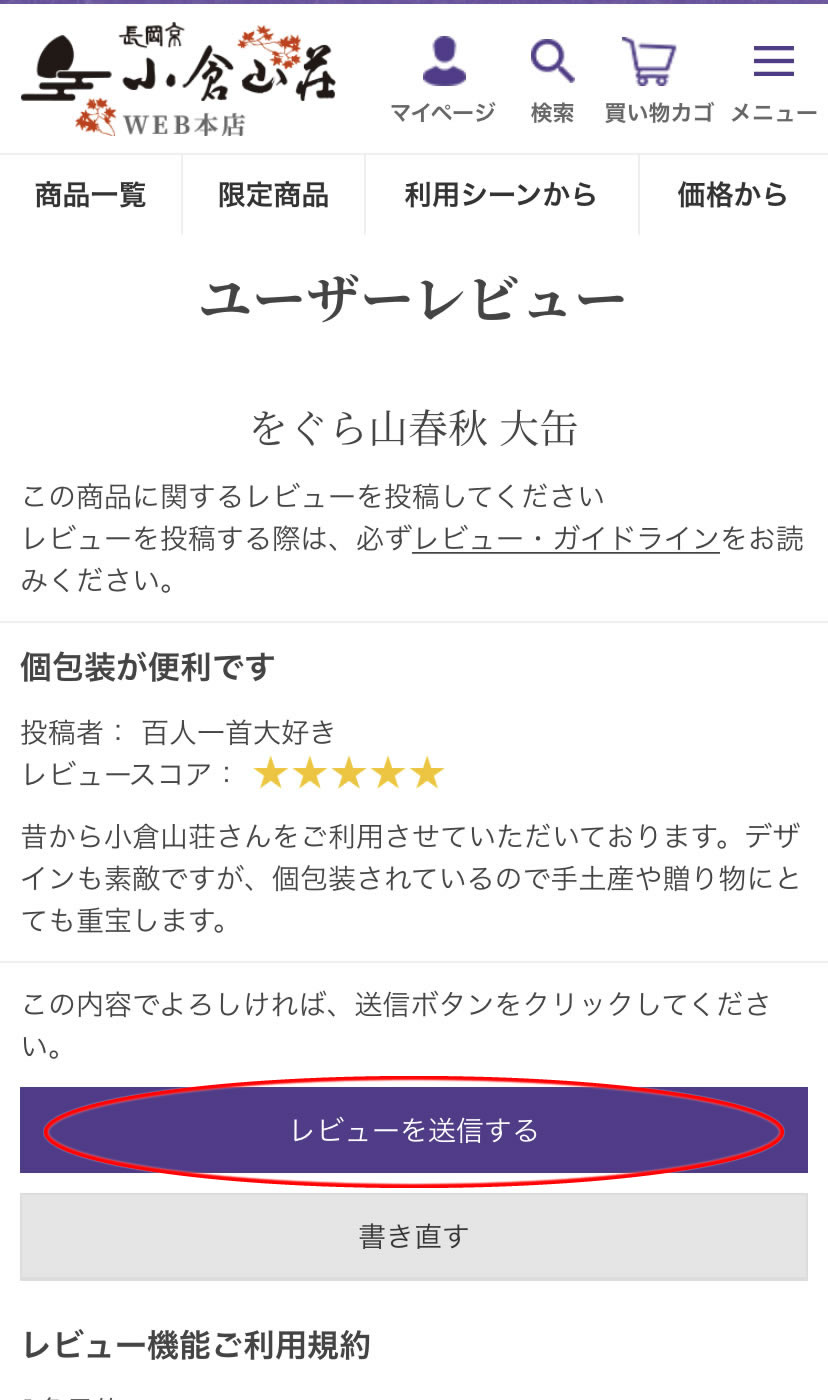828x1400 pixels.
Task: Open the 買い物カゴ shopping cart
Action: 657,80
